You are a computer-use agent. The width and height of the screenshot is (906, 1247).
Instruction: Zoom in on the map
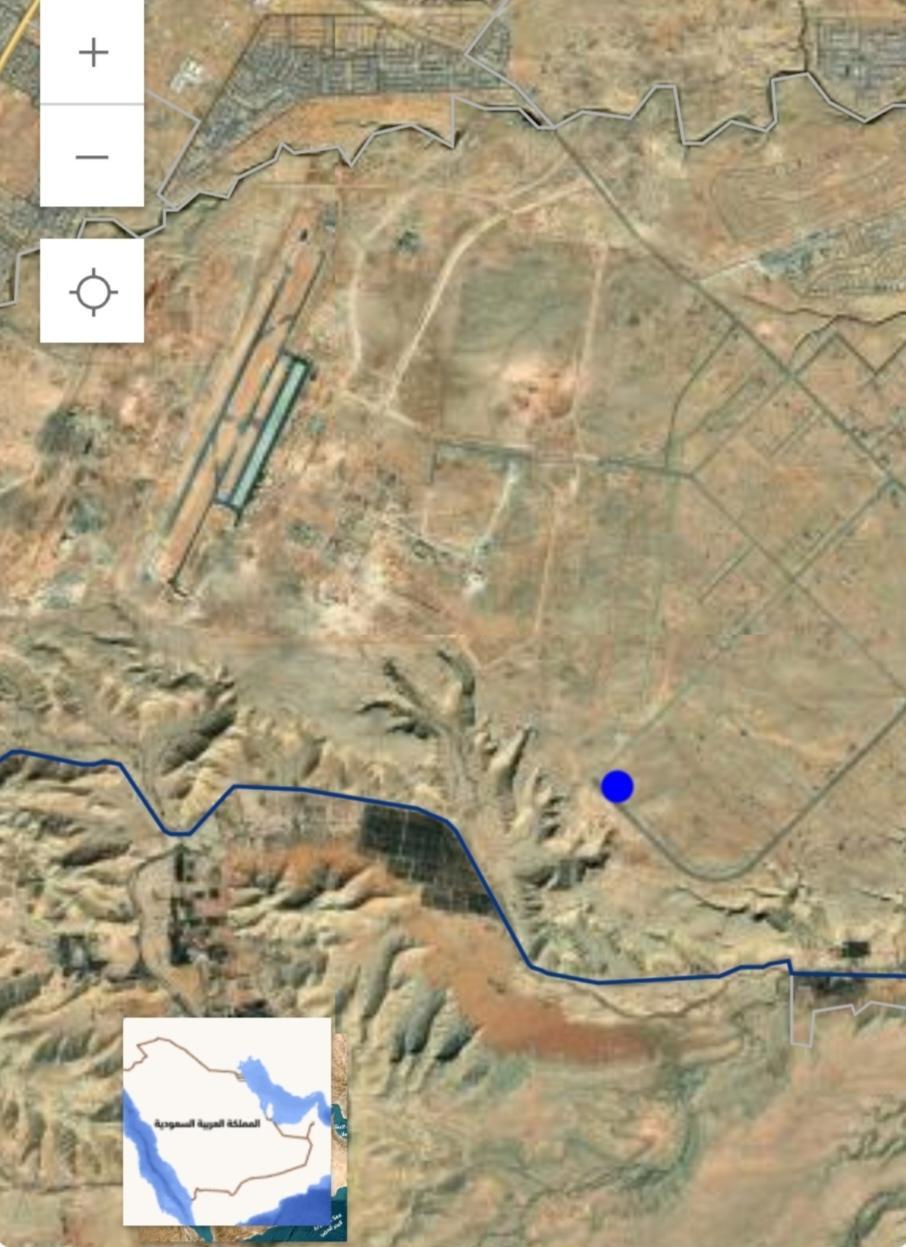(x=92, y=52)
